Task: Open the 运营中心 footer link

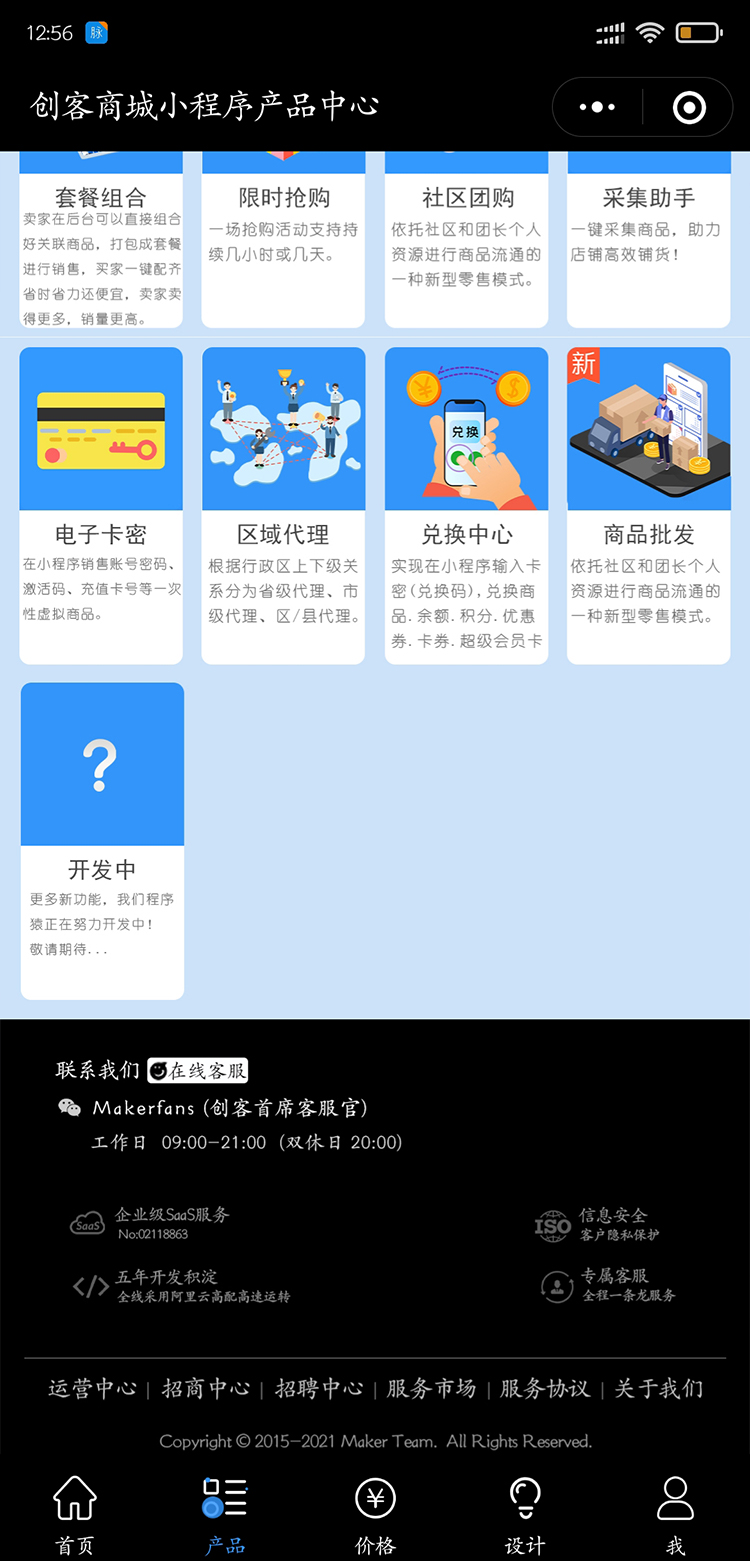Action: click(92, 1388)
